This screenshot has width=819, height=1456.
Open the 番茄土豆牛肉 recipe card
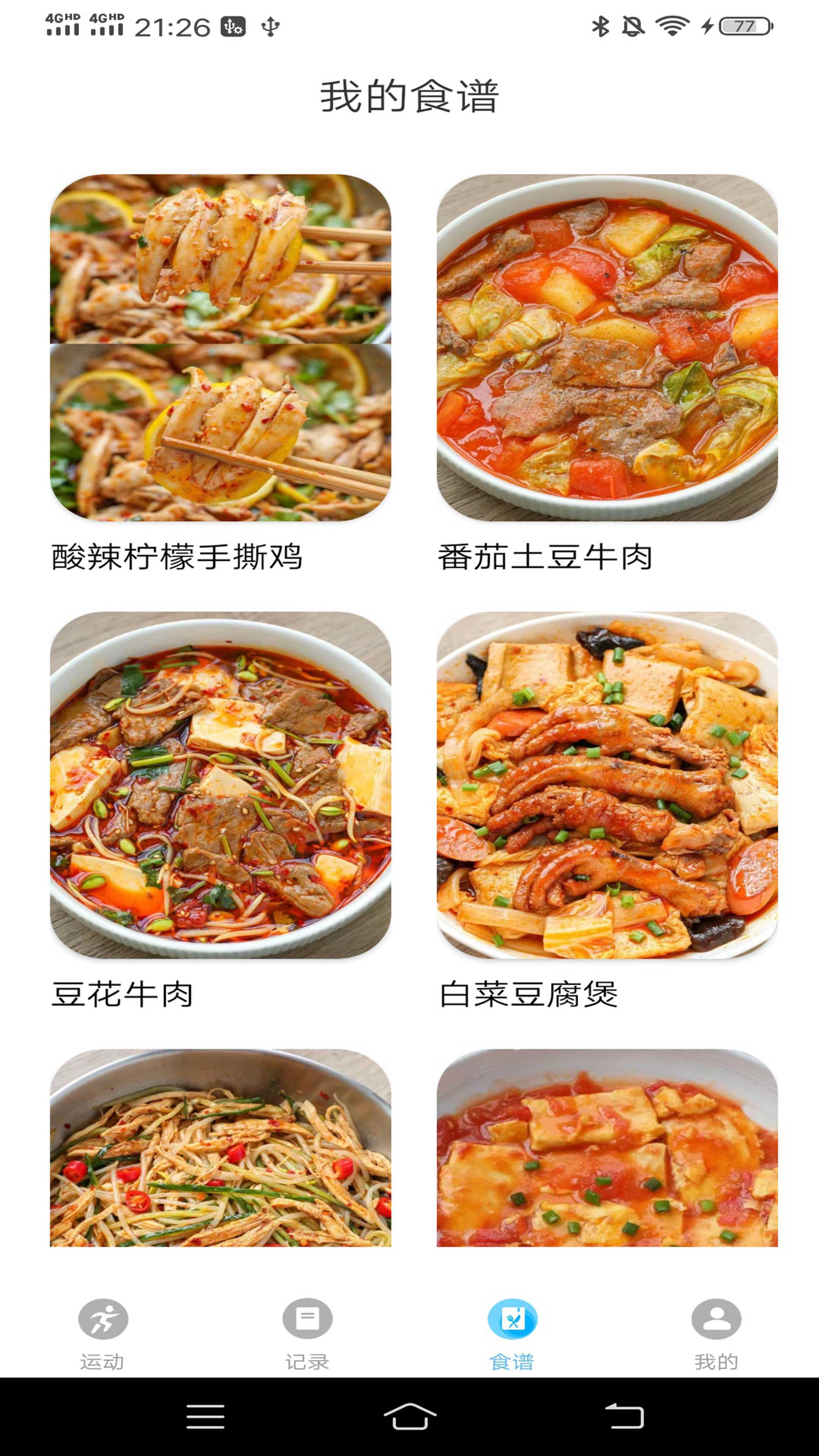(607, 348)
